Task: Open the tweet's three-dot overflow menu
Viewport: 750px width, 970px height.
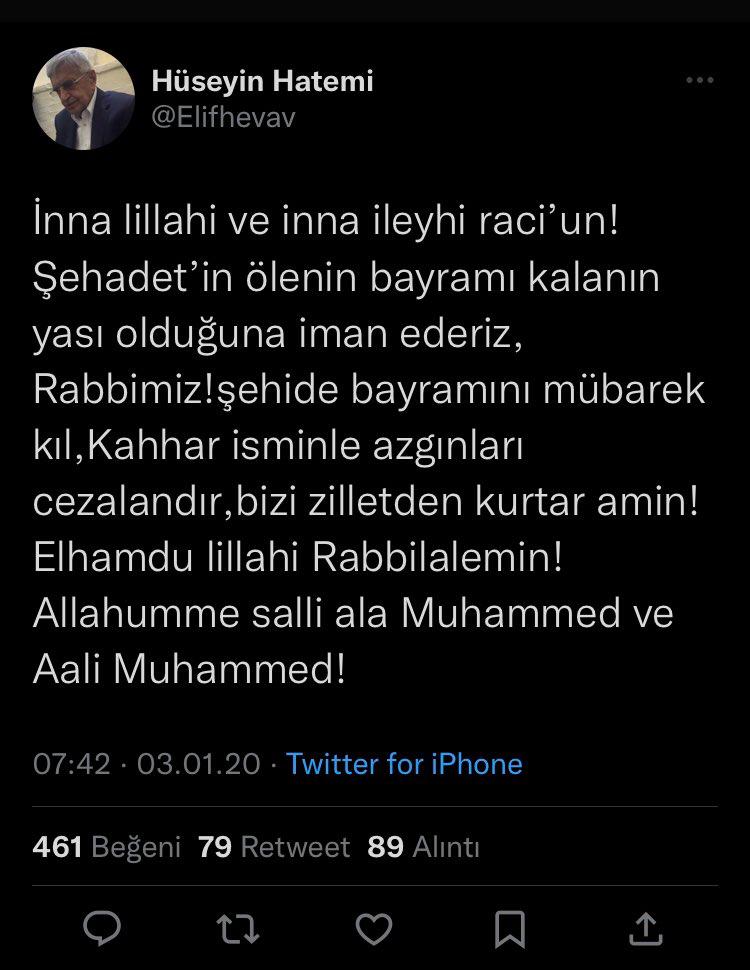Action: tap(699, 81)
